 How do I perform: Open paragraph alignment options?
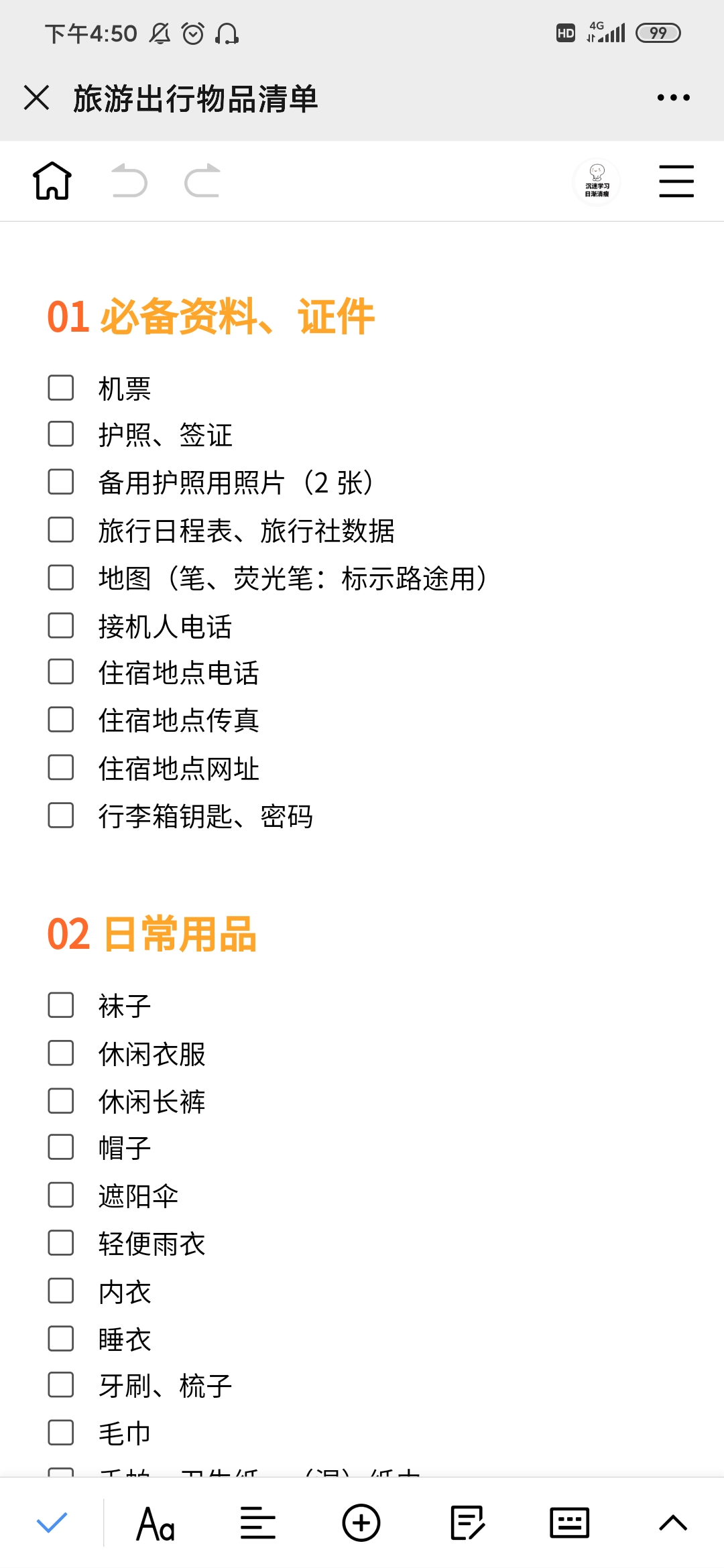258,1523
